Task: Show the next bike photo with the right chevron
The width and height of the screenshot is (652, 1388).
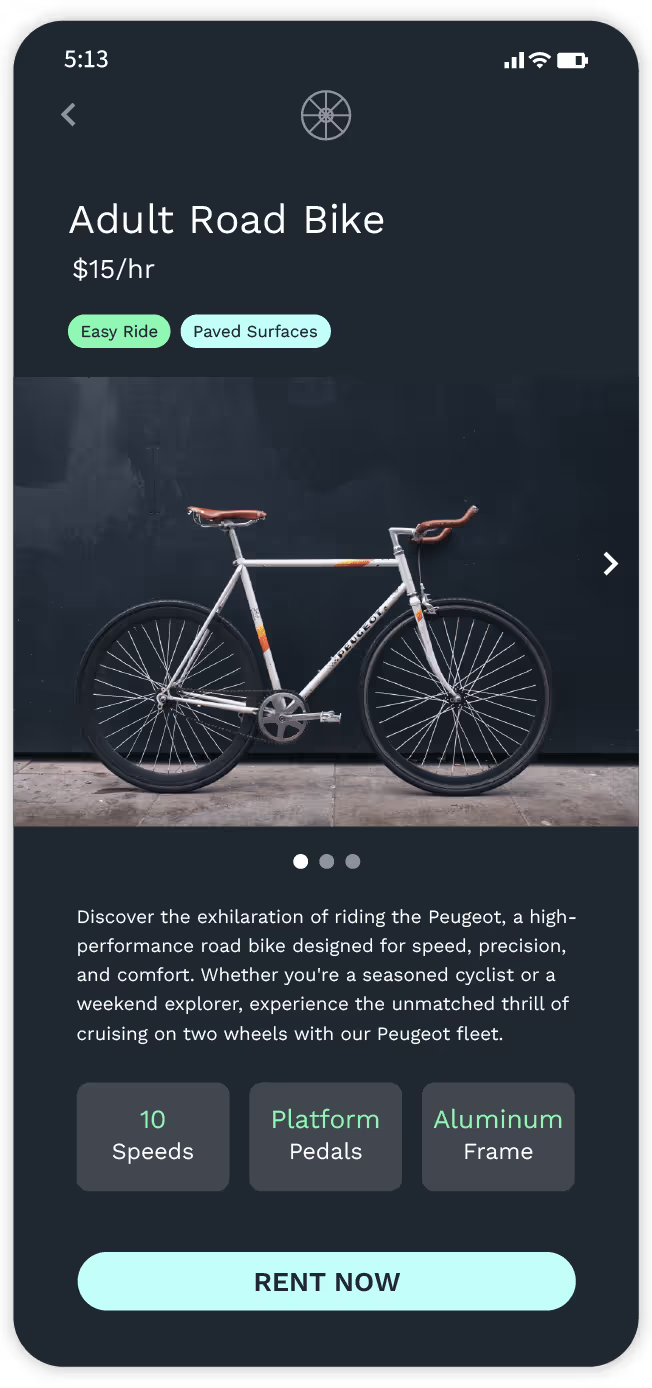Action: coord(610,564)
